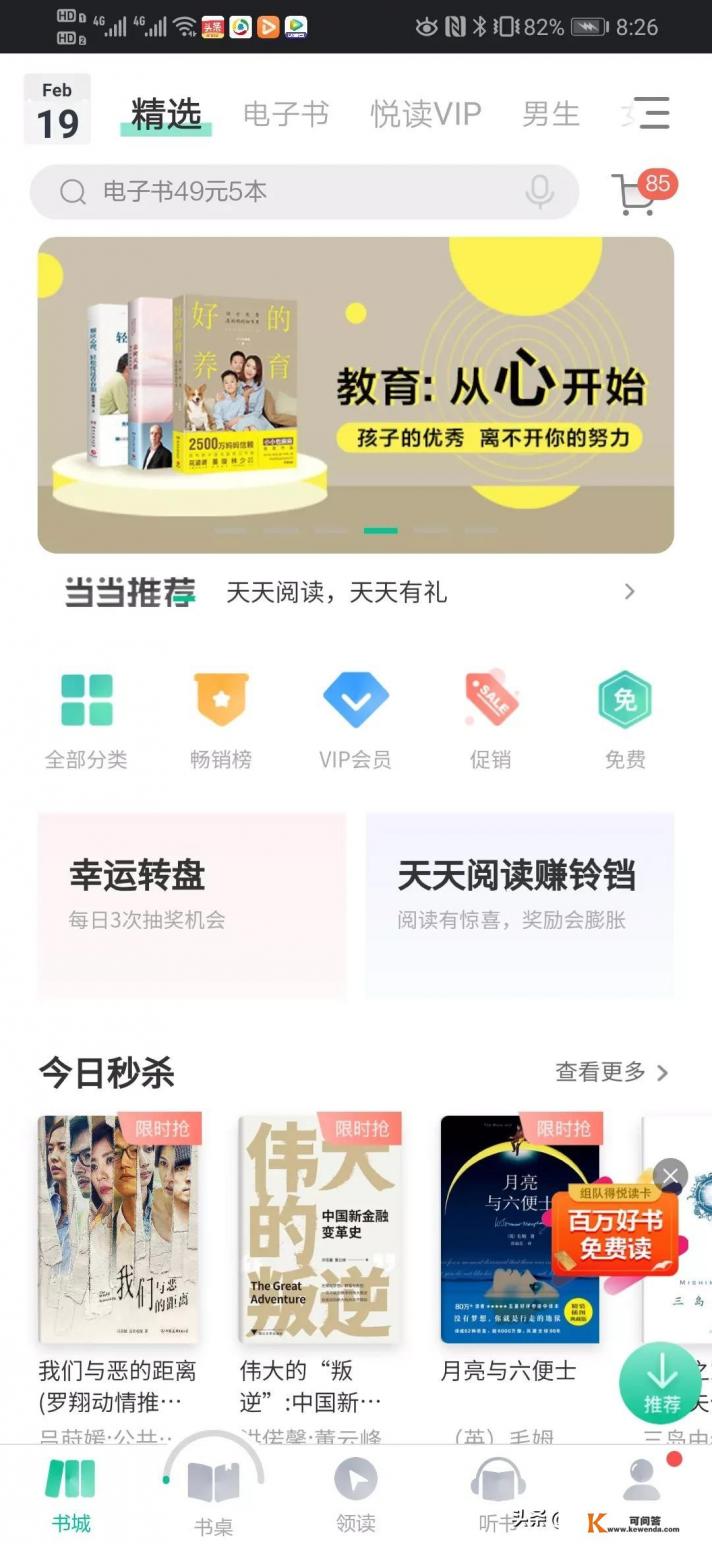The height and width of the screenshot is (1544, 712).
Task: Open 全部分类 categories
Action: point(86,720)
